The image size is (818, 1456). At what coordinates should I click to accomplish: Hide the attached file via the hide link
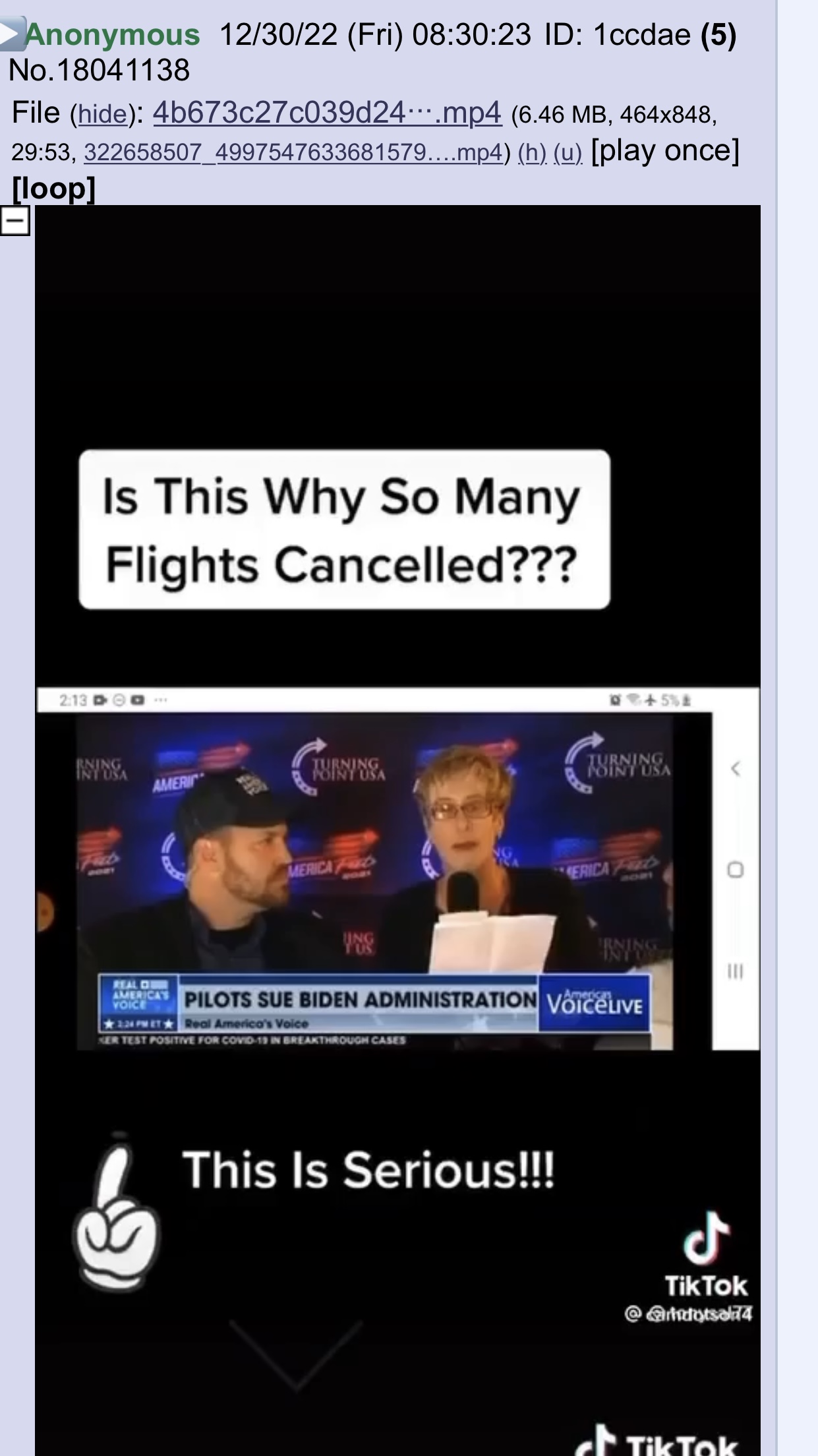(x=102, y=115)
